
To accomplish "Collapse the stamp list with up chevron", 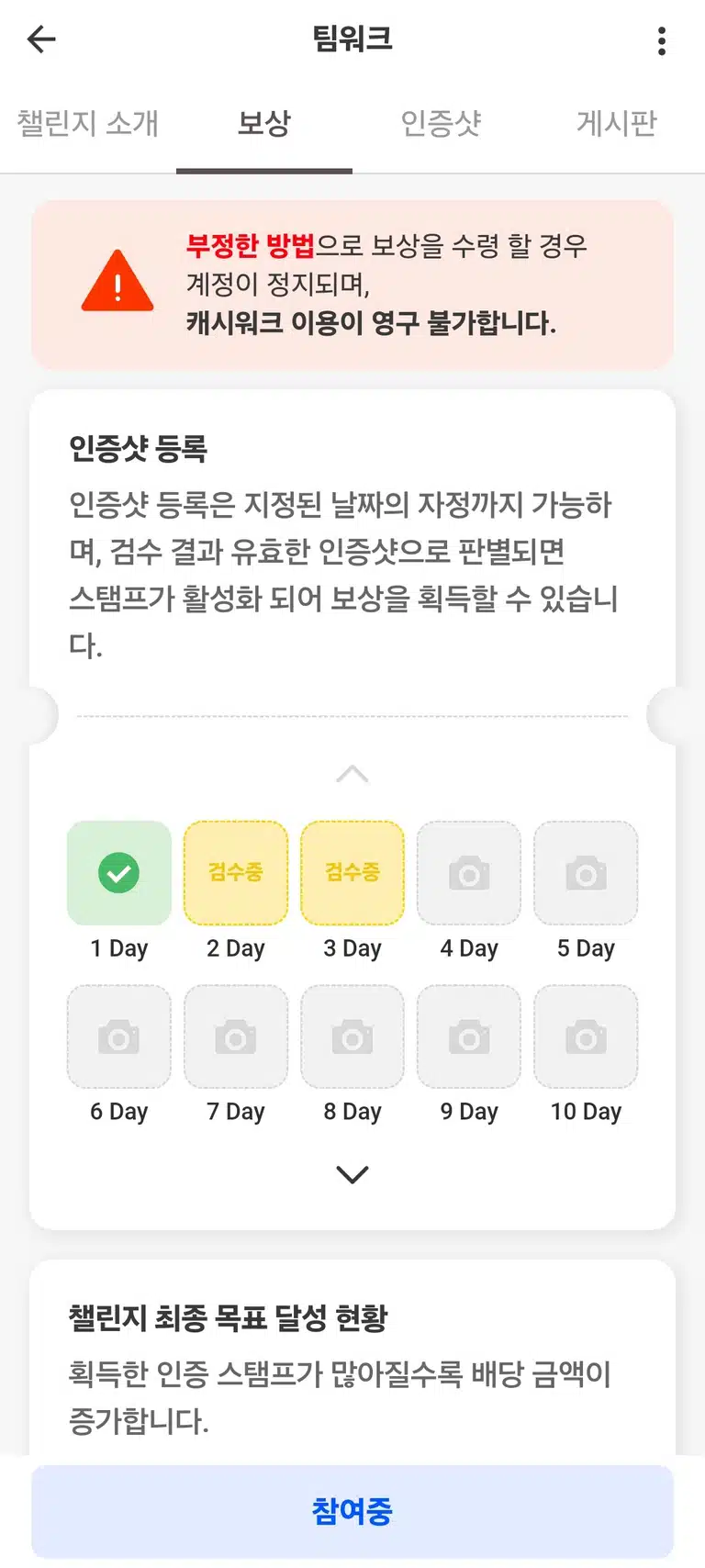I will click(352, 774).
